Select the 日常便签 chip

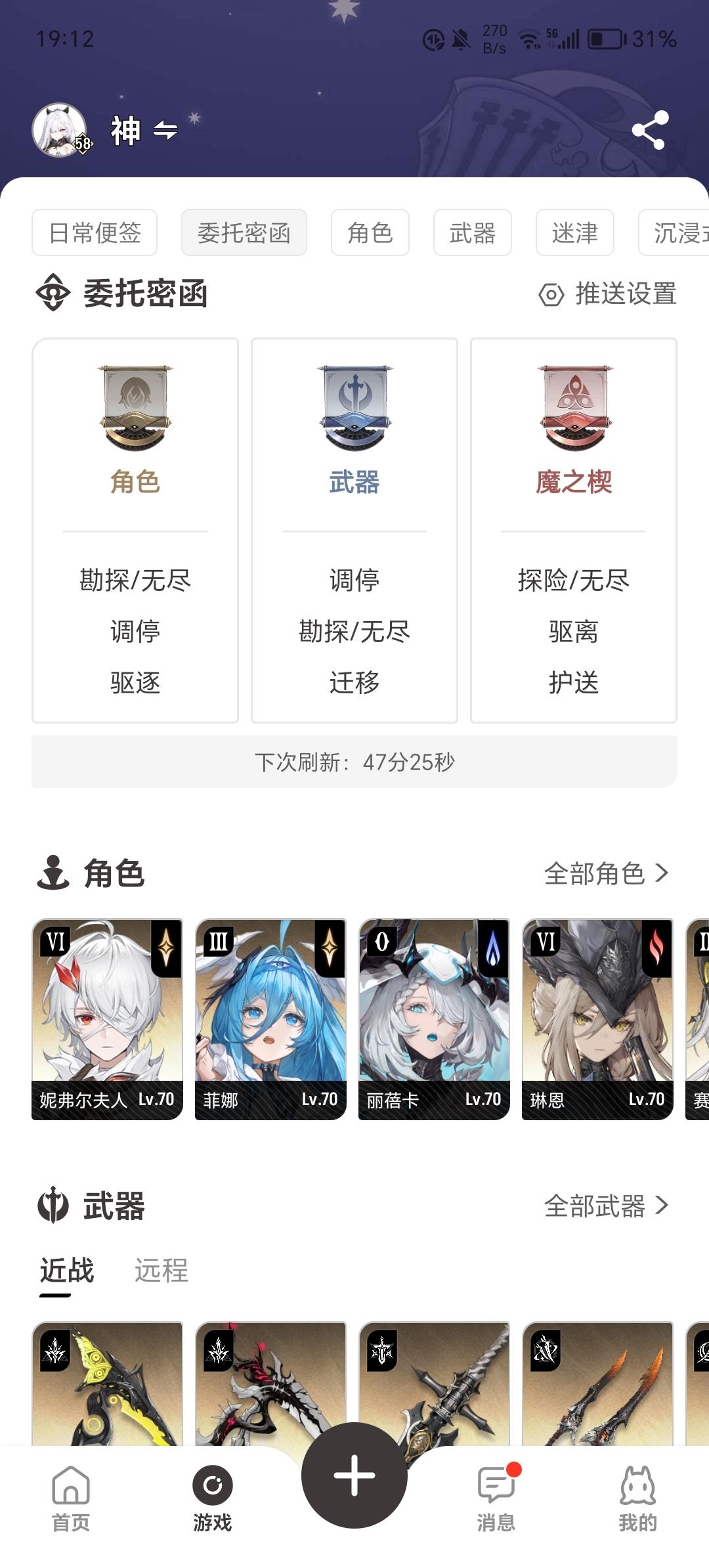click(x=95, y=232)
